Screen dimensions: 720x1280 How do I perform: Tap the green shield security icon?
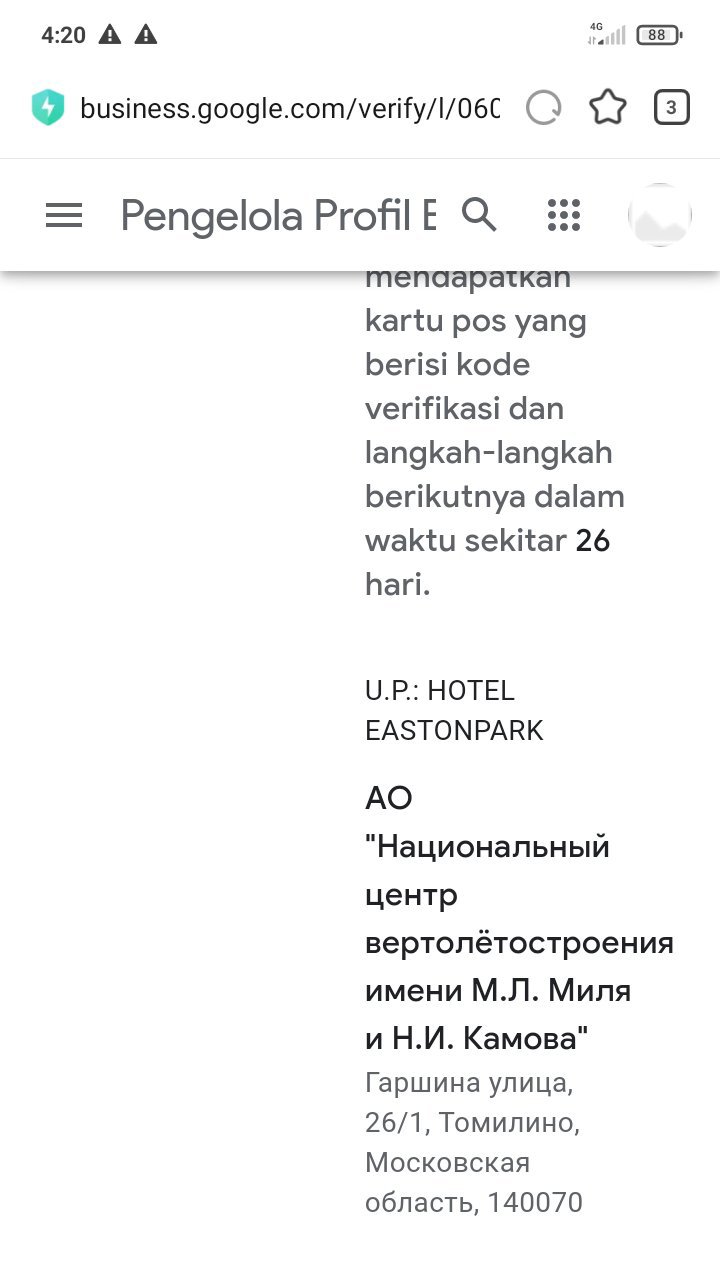pyautogui.click(x=48, y=107)
